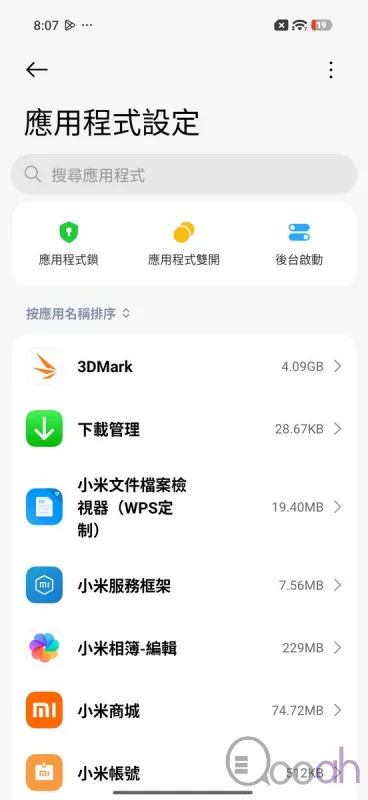Screen dimensions: 368x800
Task: Open 後台啟動 background launch settings
Action: tap(299, 244)
